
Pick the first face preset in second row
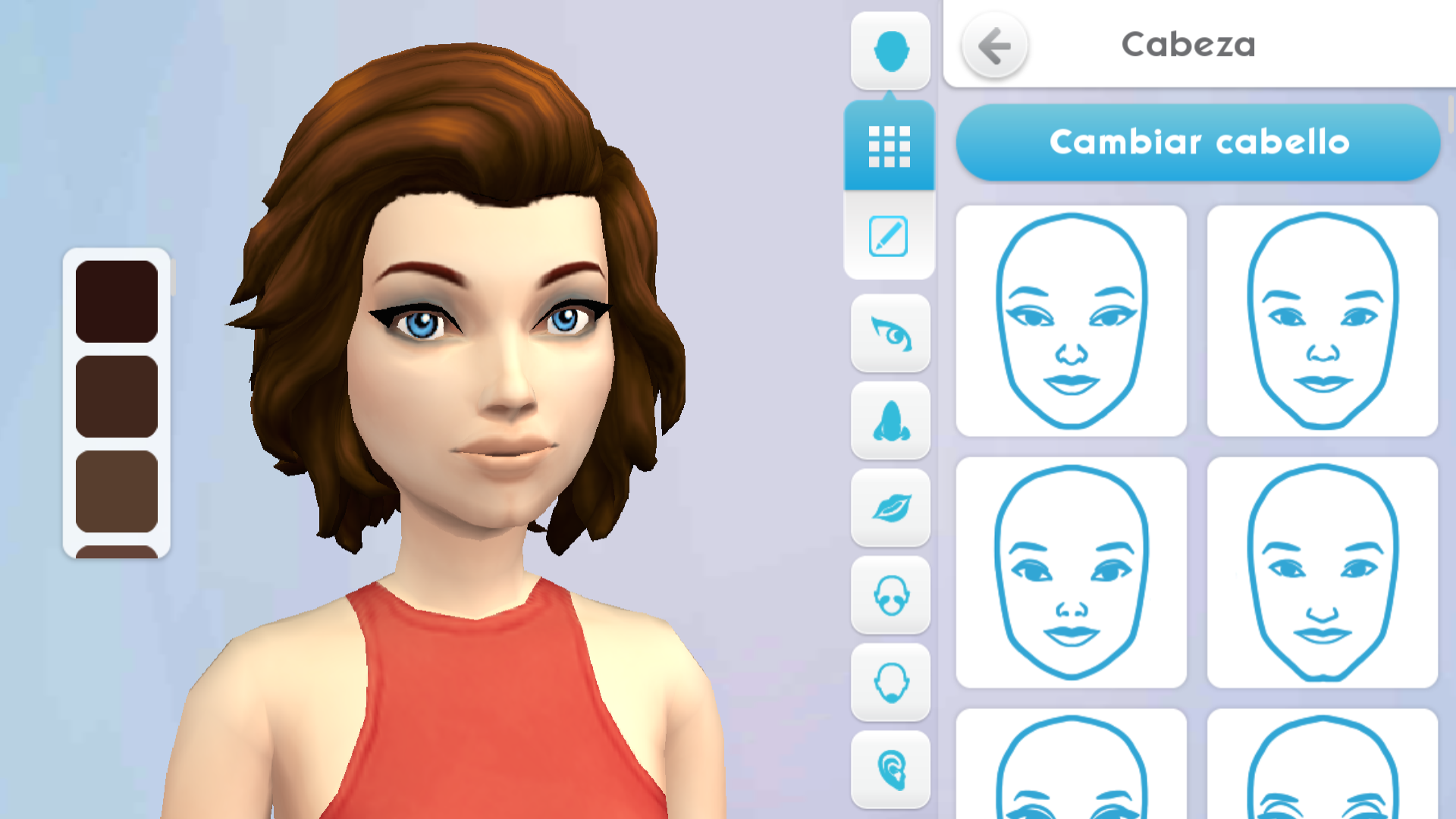pos(1071,573)
